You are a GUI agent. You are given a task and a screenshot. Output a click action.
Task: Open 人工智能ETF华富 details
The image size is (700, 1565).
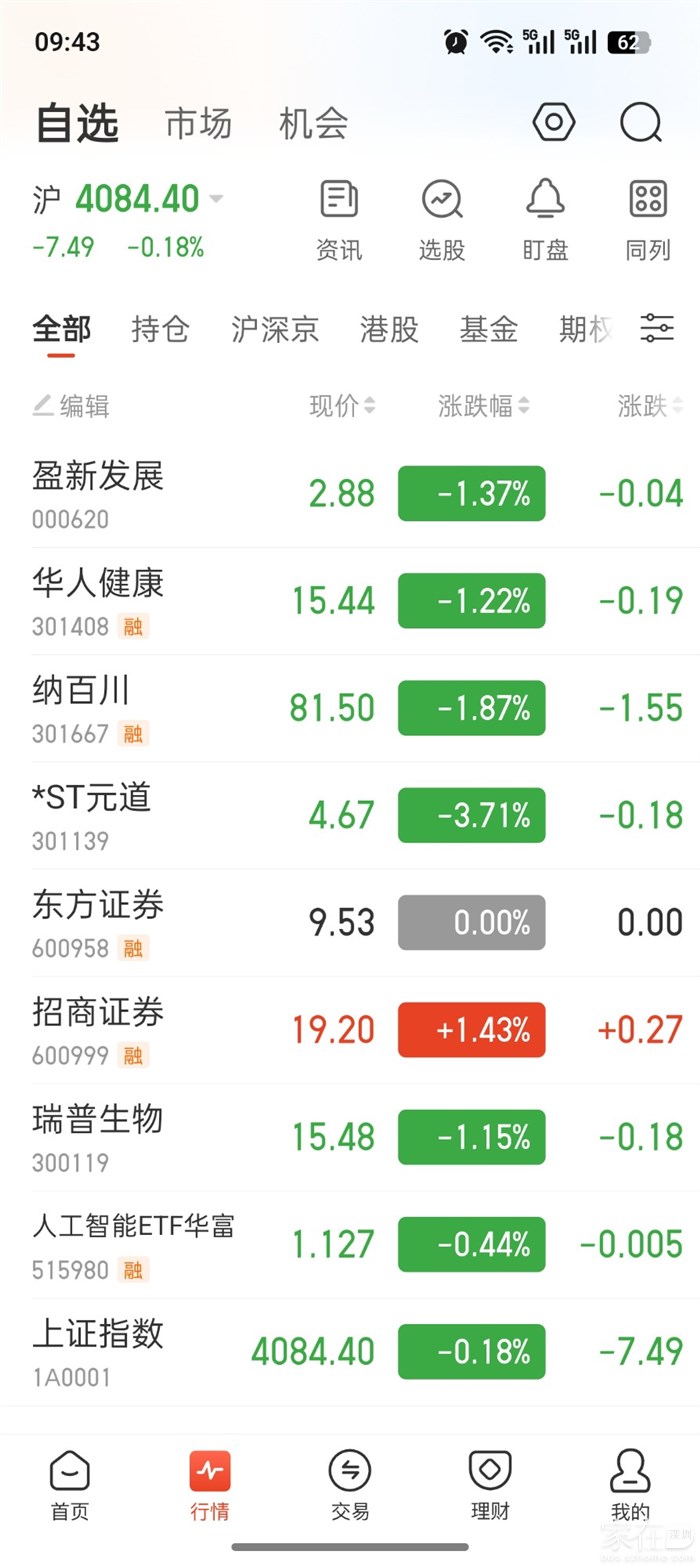tap(350, 1245)
